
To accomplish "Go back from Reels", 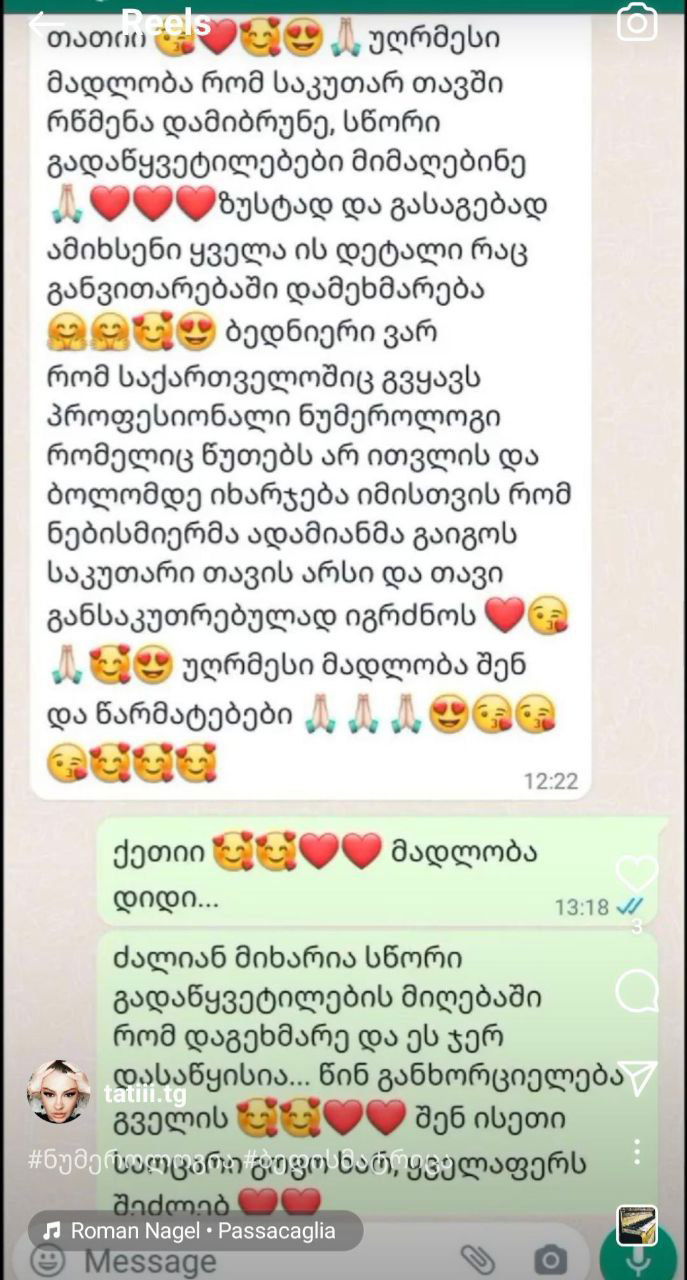I will [44, 24].
